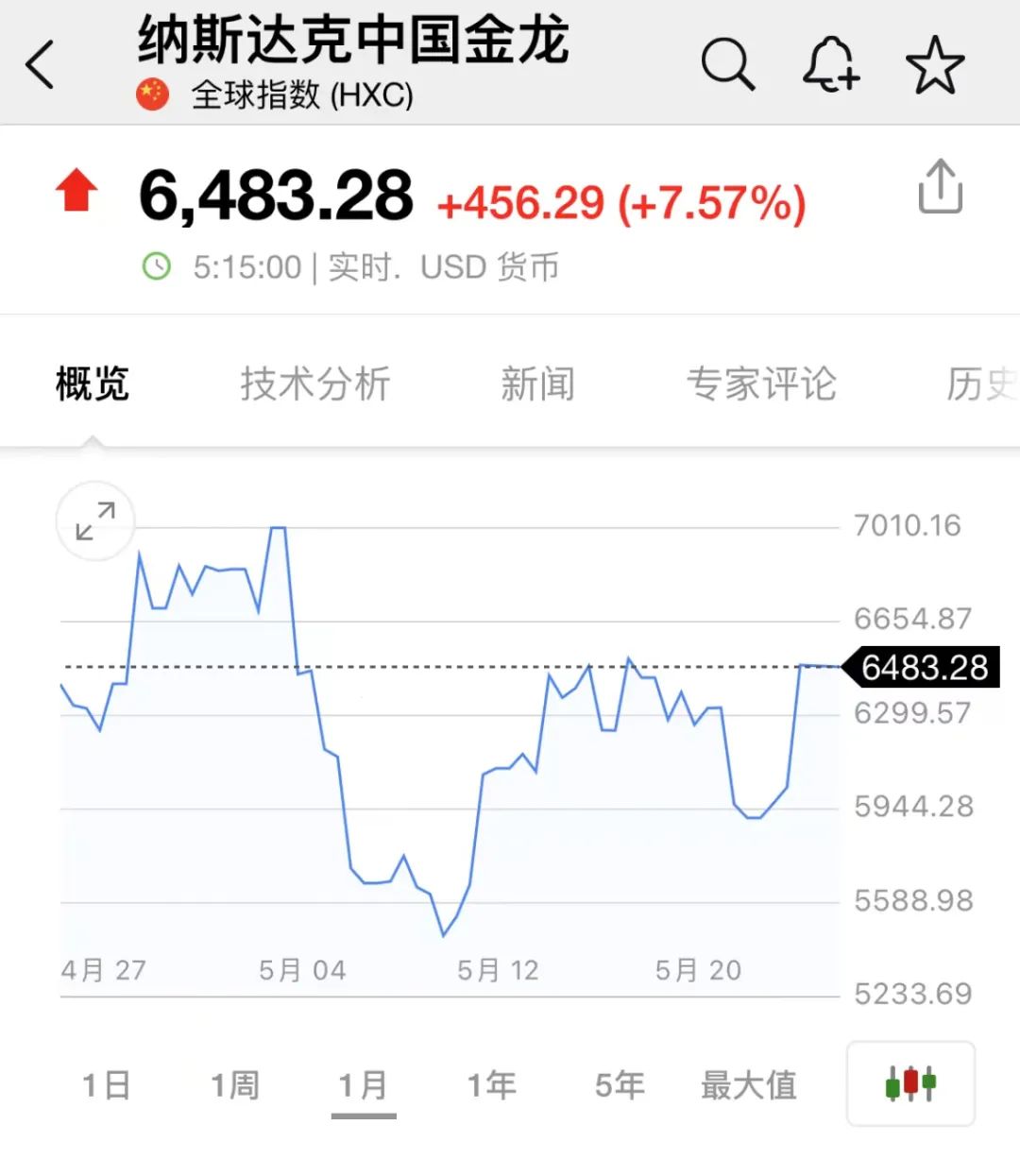This screenshot has width=1020, height=1176.
Task: Show the 1周 chart range
Action: (234, 1085)
